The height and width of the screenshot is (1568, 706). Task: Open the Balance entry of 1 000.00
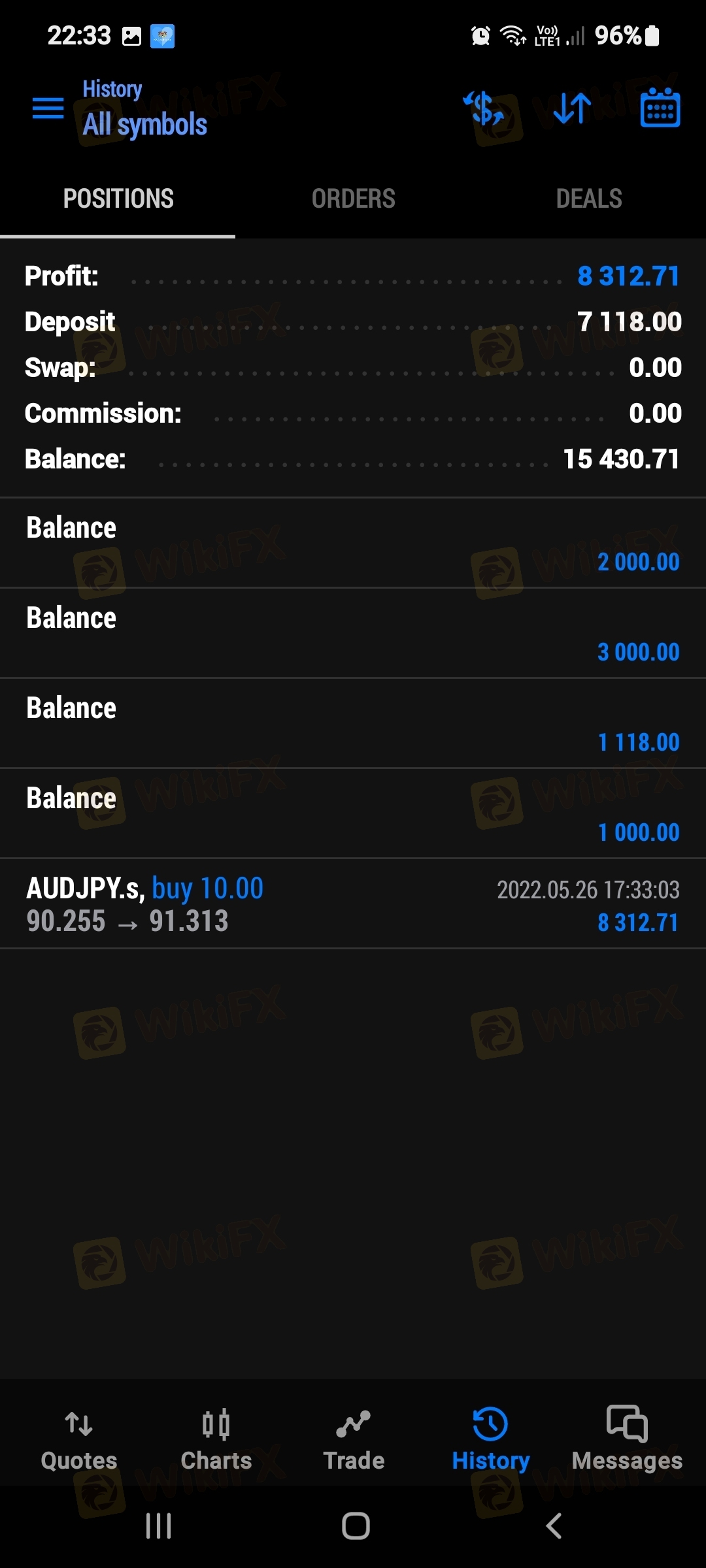(353, 814)
